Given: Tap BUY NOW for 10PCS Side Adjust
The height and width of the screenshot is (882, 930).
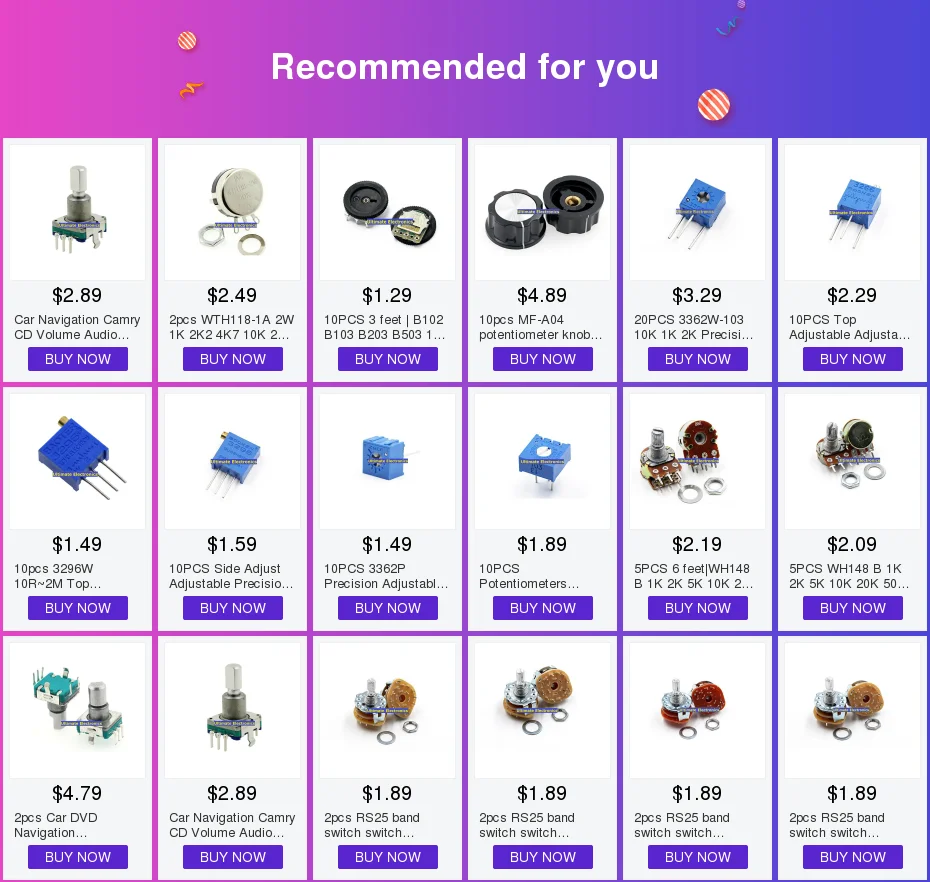Looking at the screenshot, I should (x=232, y=608).
